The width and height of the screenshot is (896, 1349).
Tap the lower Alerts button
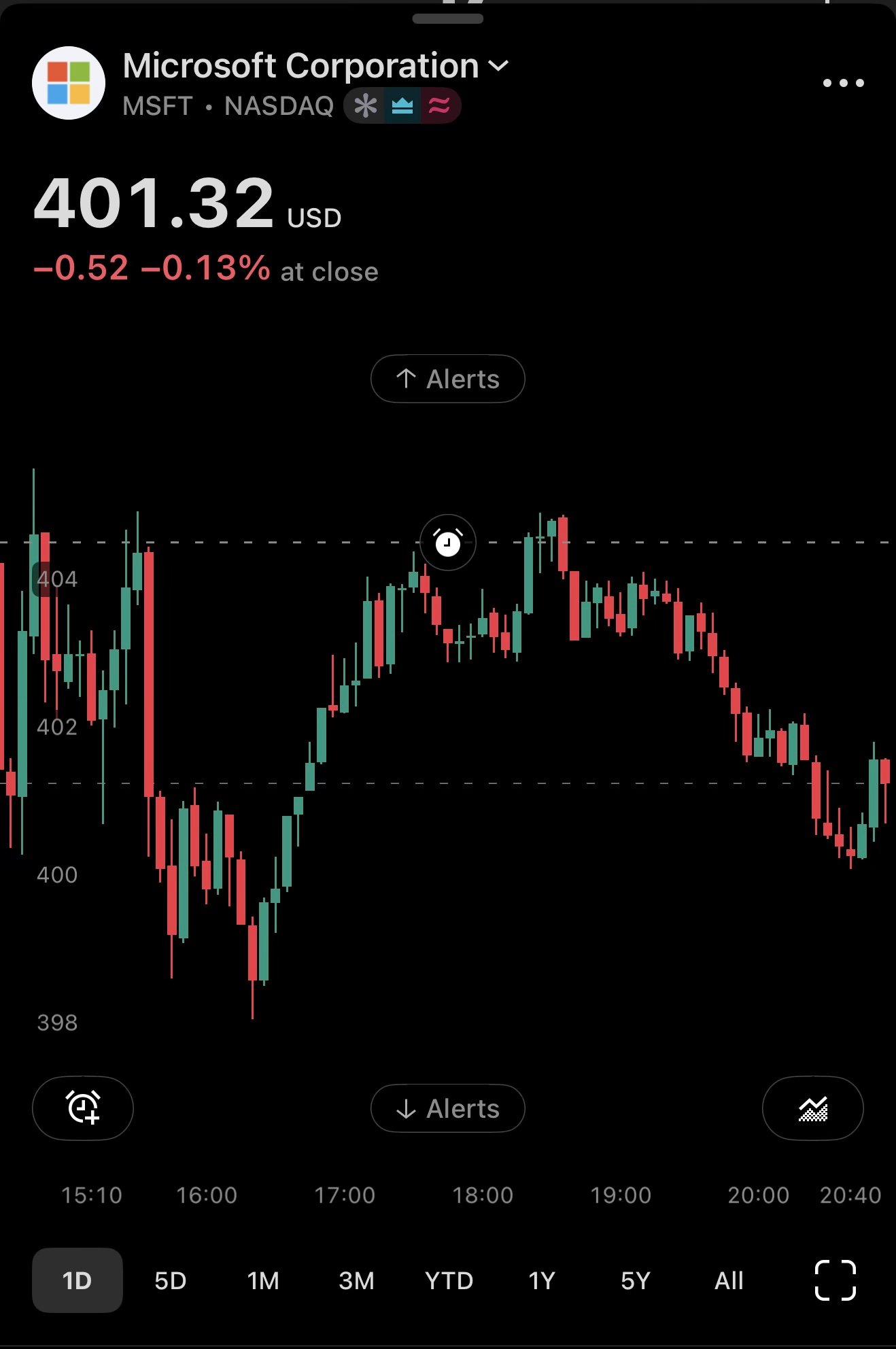(447, 1108)
